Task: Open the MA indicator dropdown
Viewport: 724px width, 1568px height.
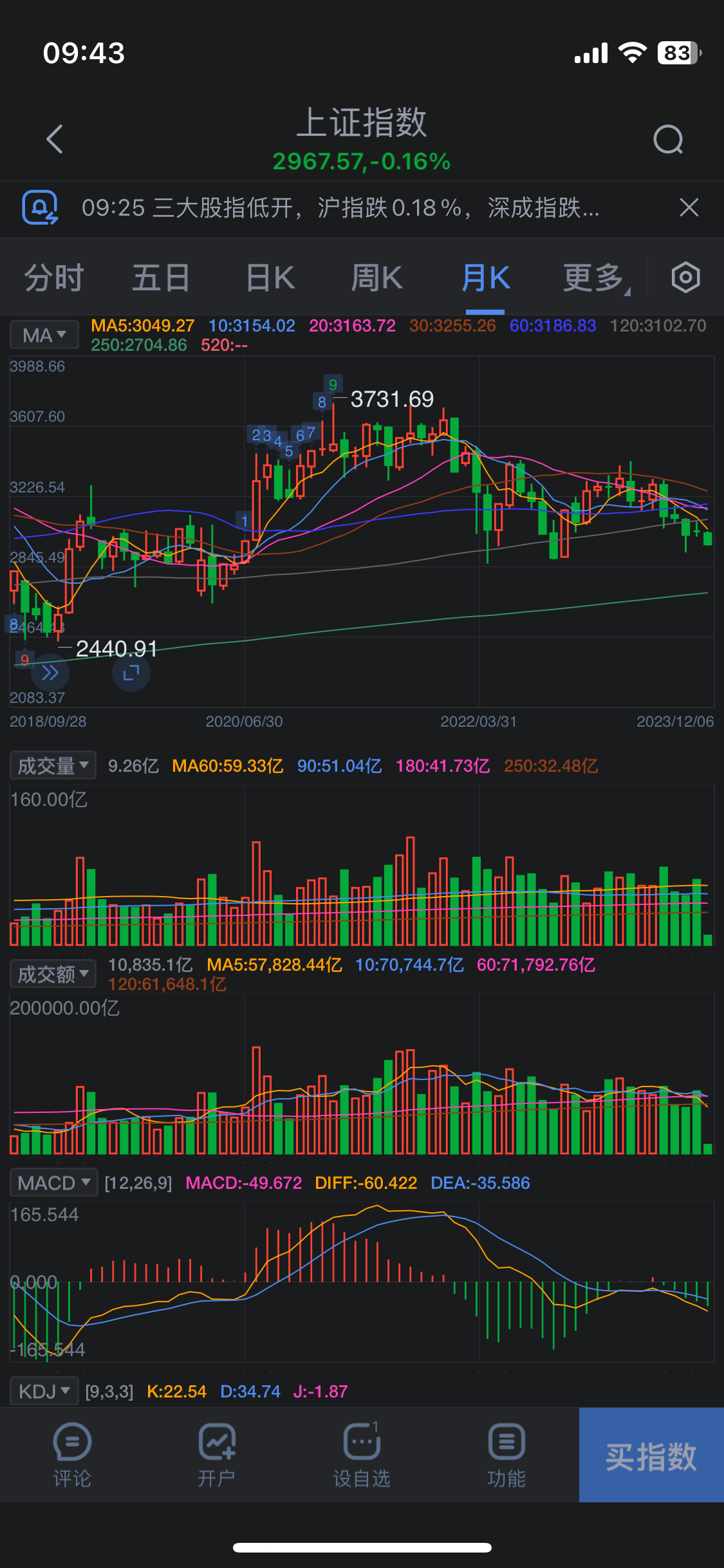Action: coord(44,335)
